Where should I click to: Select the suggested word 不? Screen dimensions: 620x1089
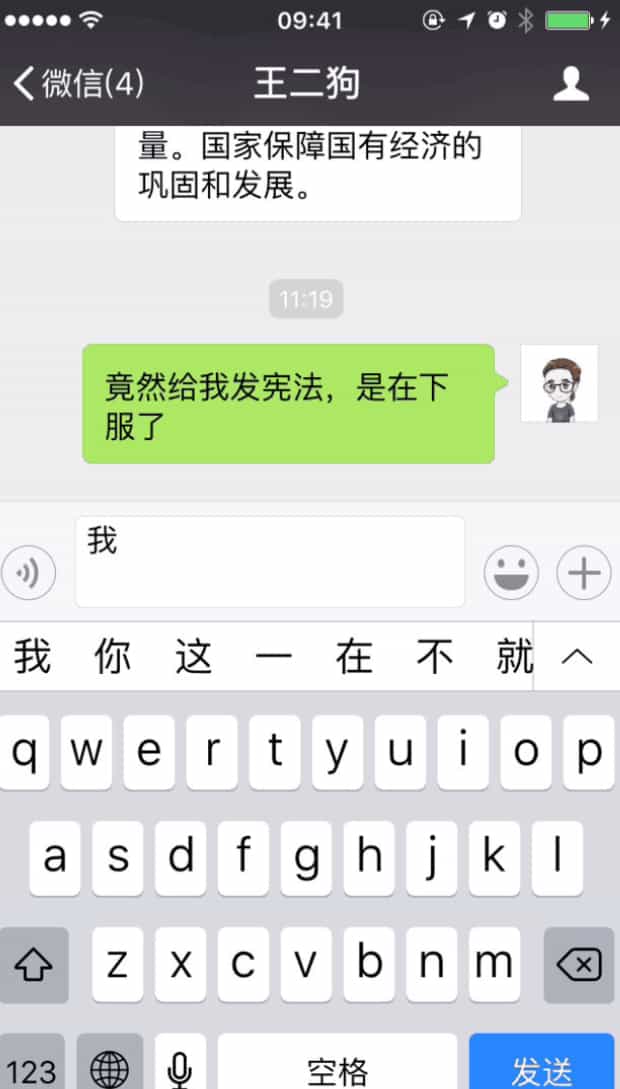coord(435,658)
